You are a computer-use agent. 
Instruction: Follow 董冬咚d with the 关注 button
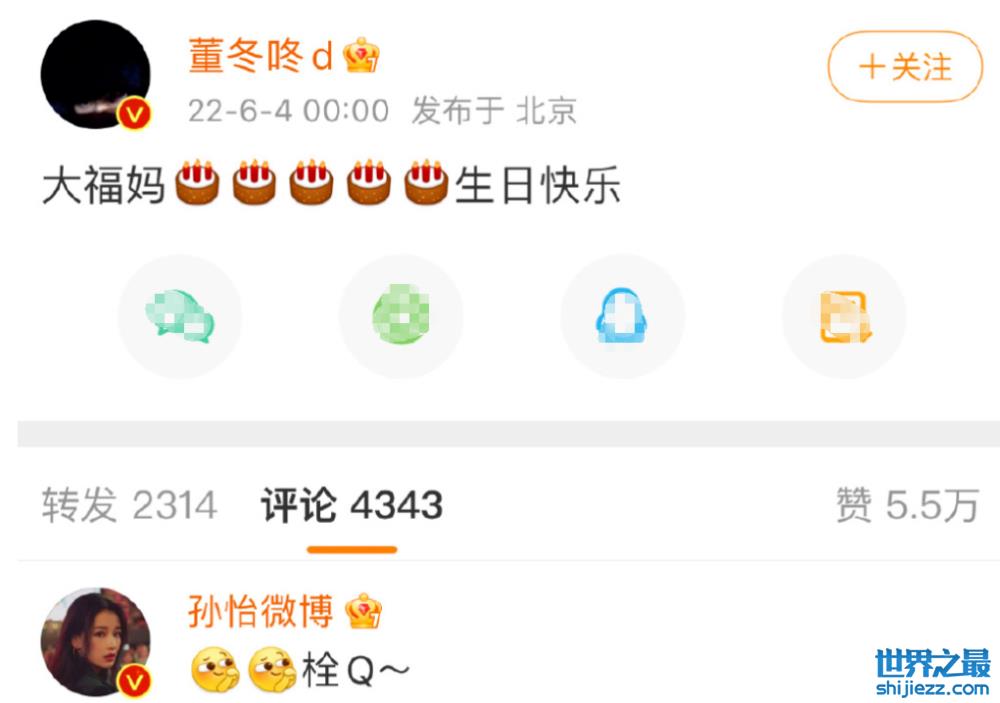(905, 67)
